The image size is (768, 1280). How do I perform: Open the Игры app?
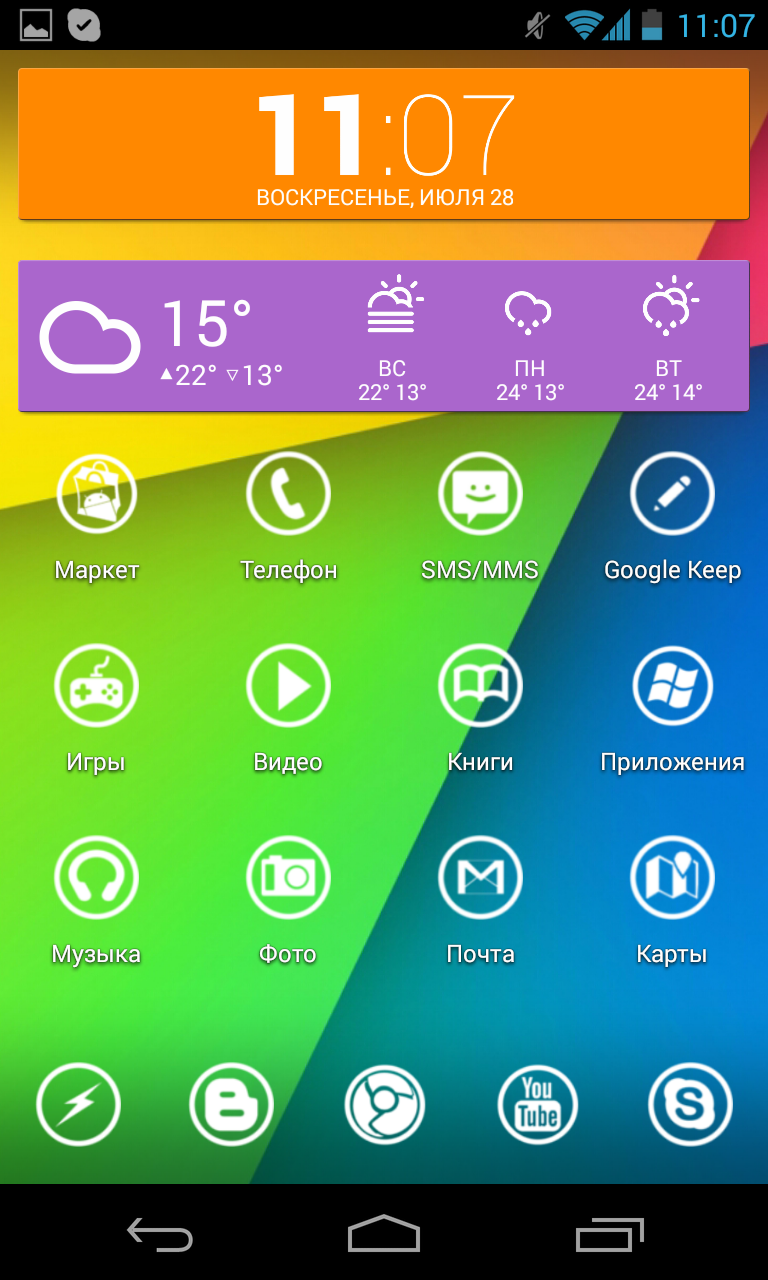point(96,687)
